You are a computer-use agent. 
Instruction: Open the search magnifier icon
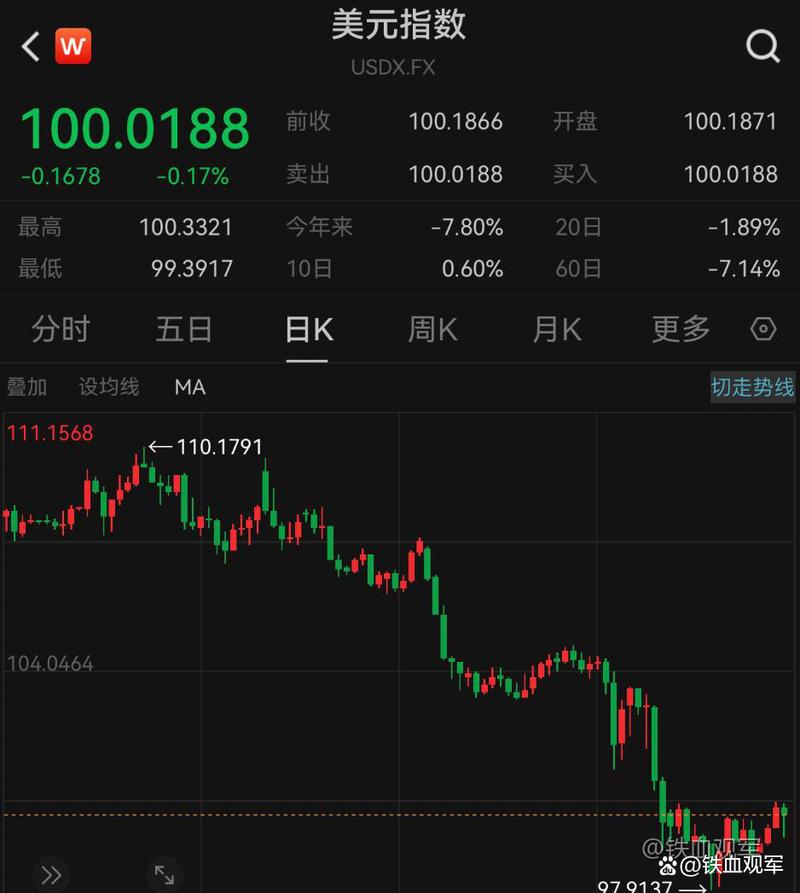click(x=763, y=46)
